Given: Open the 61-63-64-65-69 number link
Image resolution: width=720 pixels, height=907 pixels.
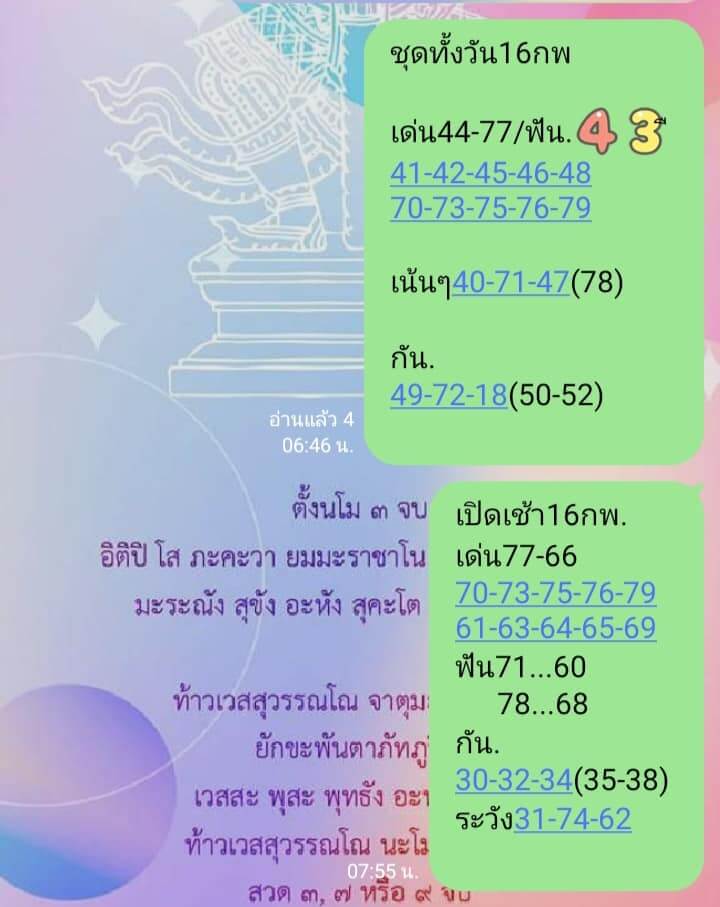Looking at the screenshot, I should click(x=556, y=628).
